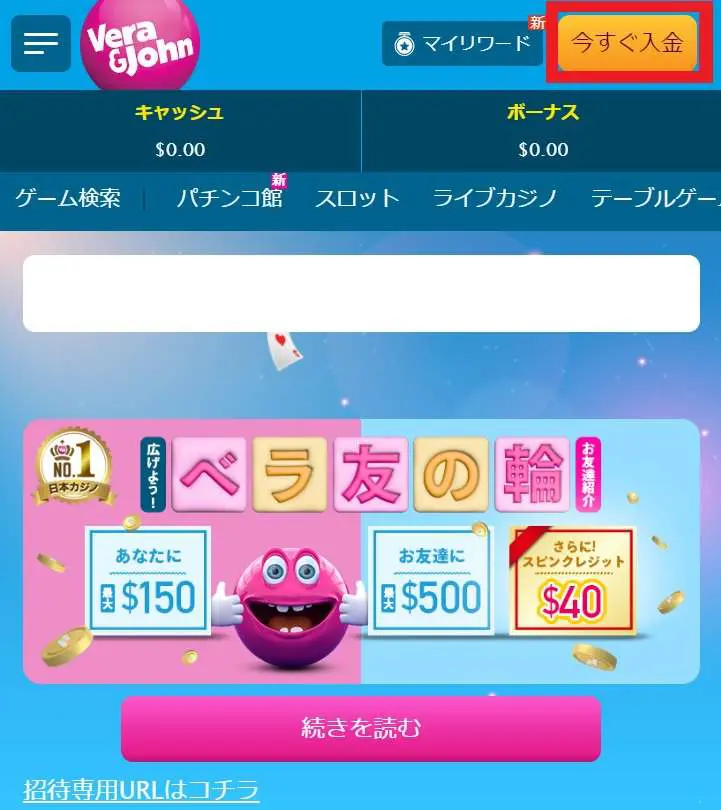Select the テーブルゲーム tab
Image resolution: width=721 pixels, height=810 pixels.
point(655,198)
